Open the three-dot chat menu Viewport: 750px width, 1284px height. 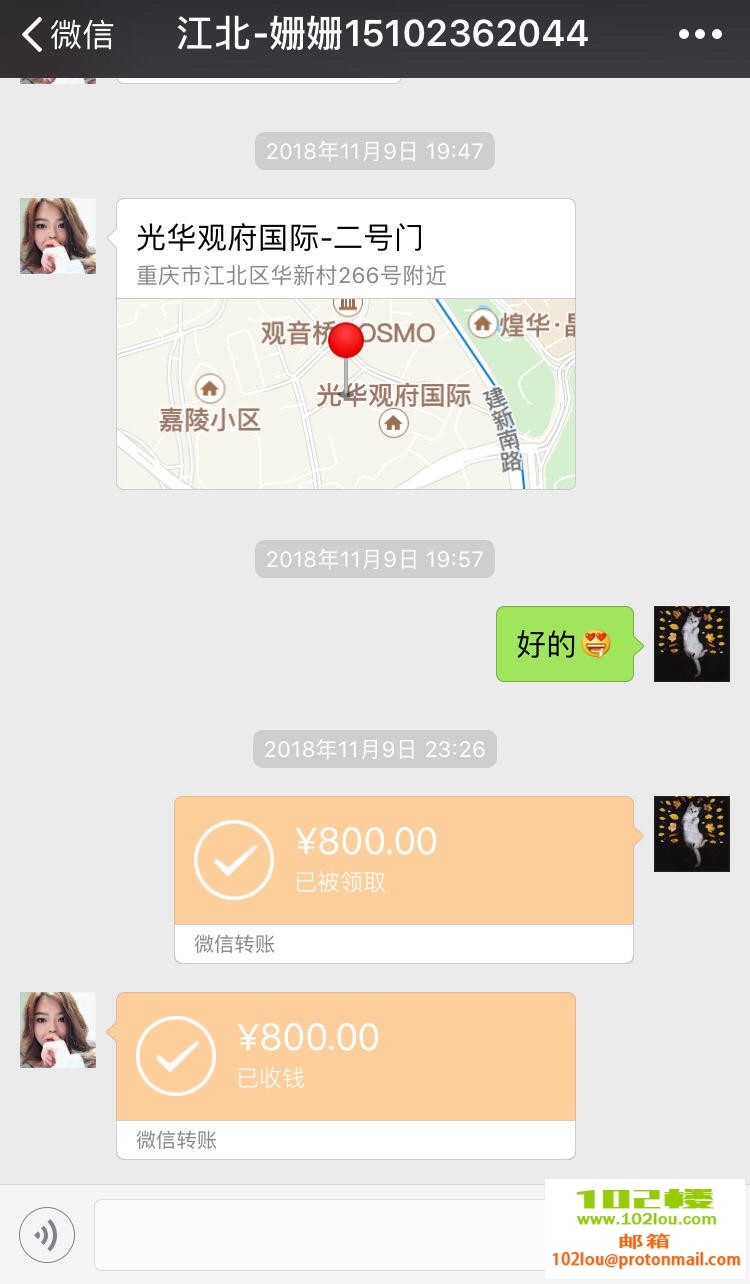(x=700, y=35)
